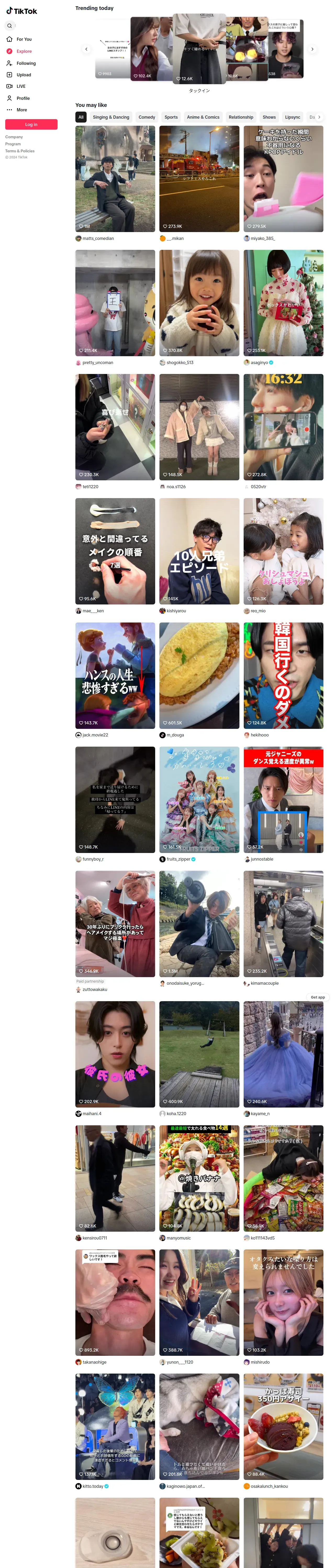
Task: Play the omelette video by m_douga
Action: 199,675
